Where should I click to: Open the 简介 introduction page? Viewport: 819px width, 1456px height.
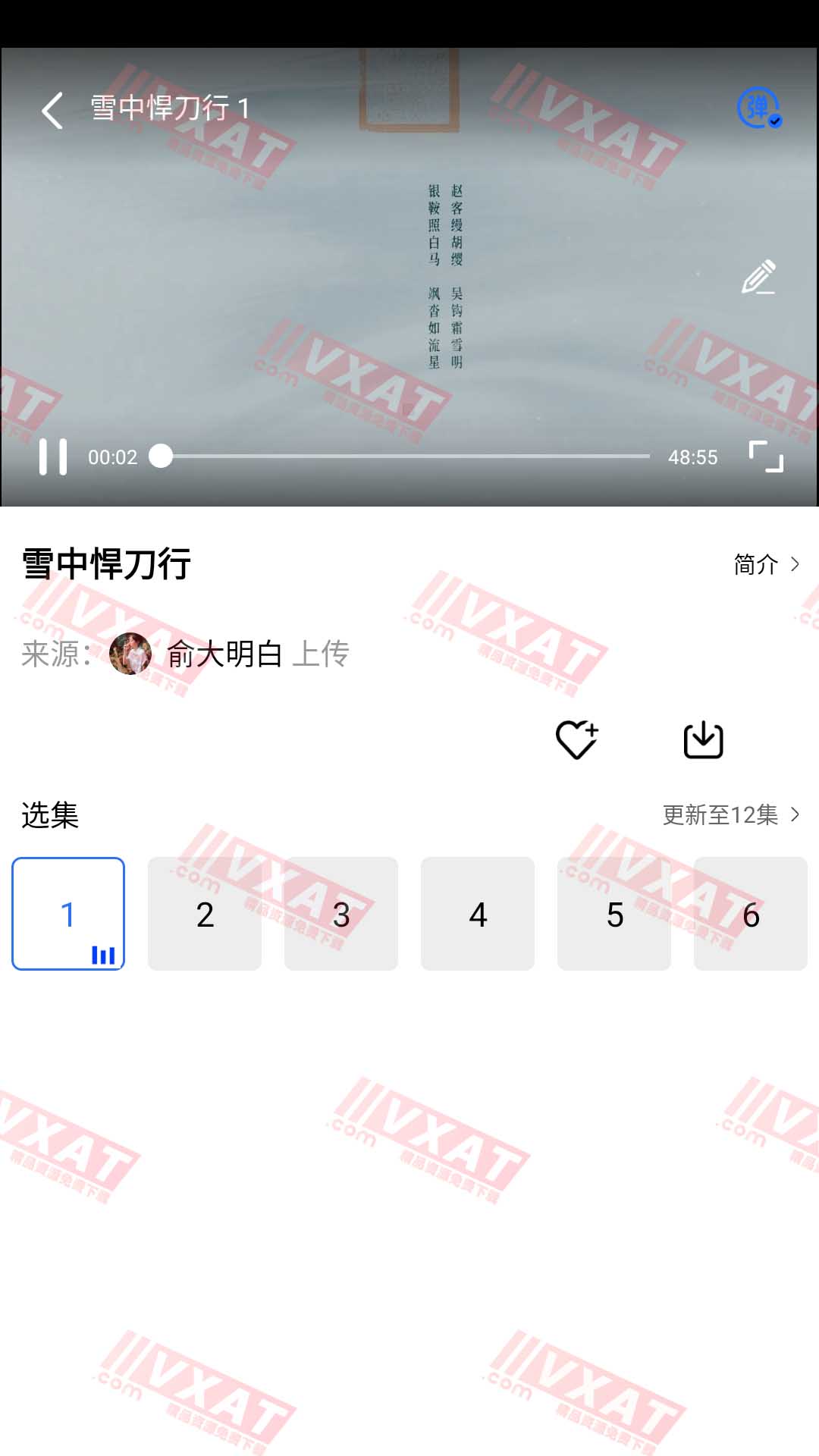click(766, 564)
